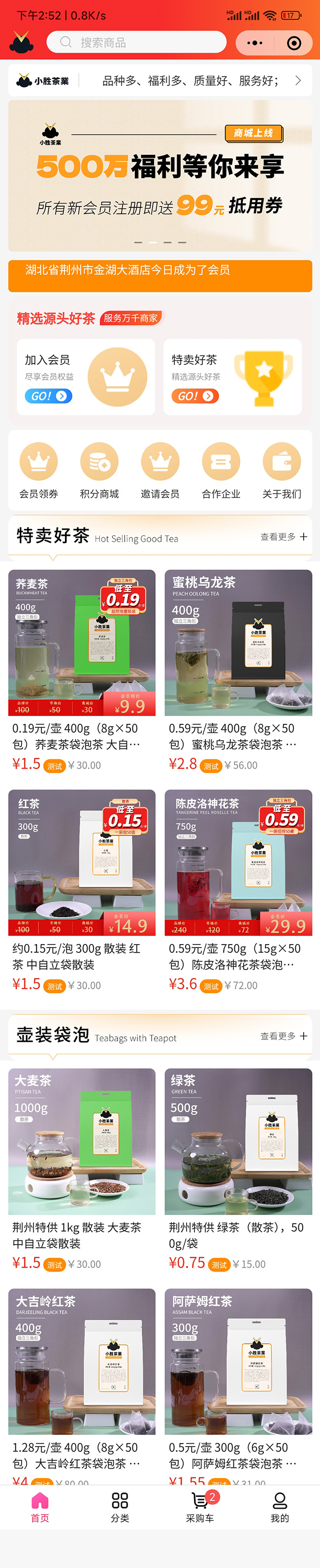The image size is (320, 1568).
Task: Open 会员领券 coupons
Action: pos(38,471)
